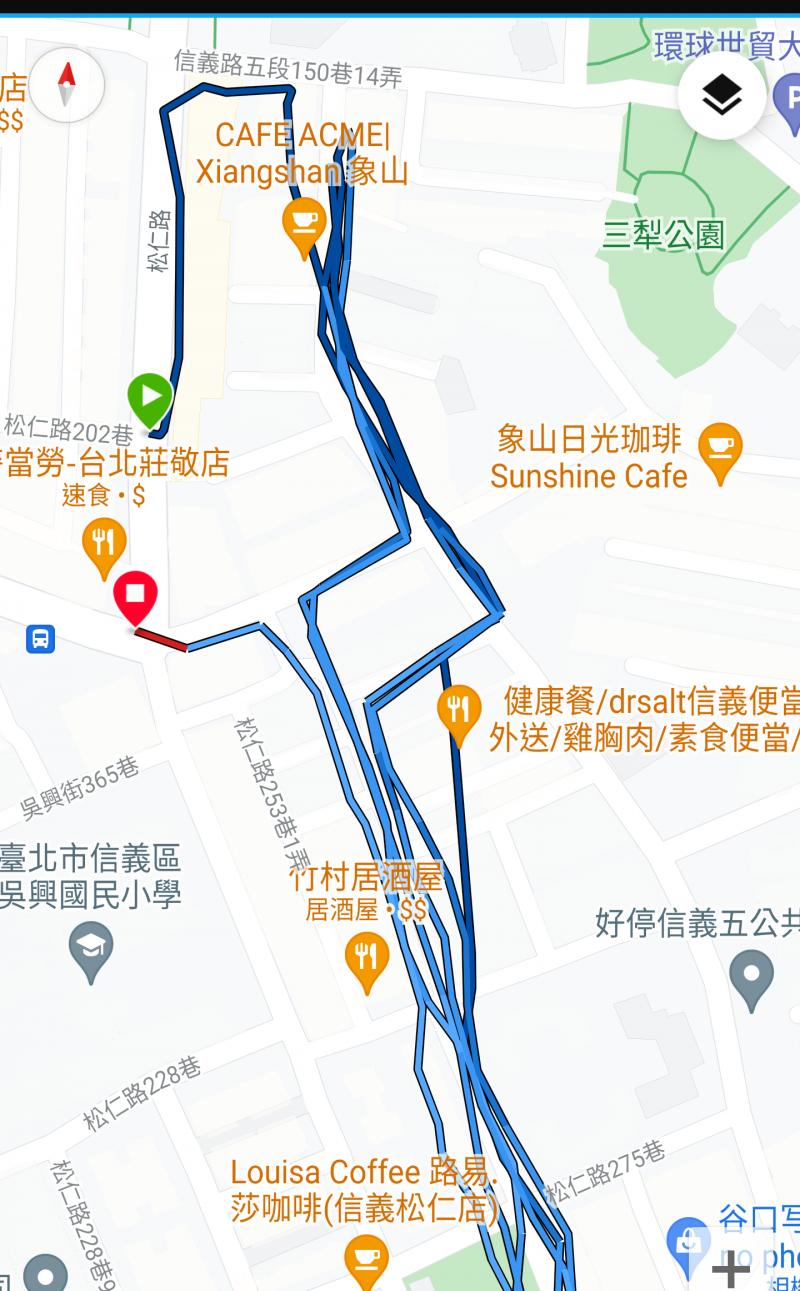Zoom in with the plus button
This screenshot has width=800, height=1291.
(731, 1268)
